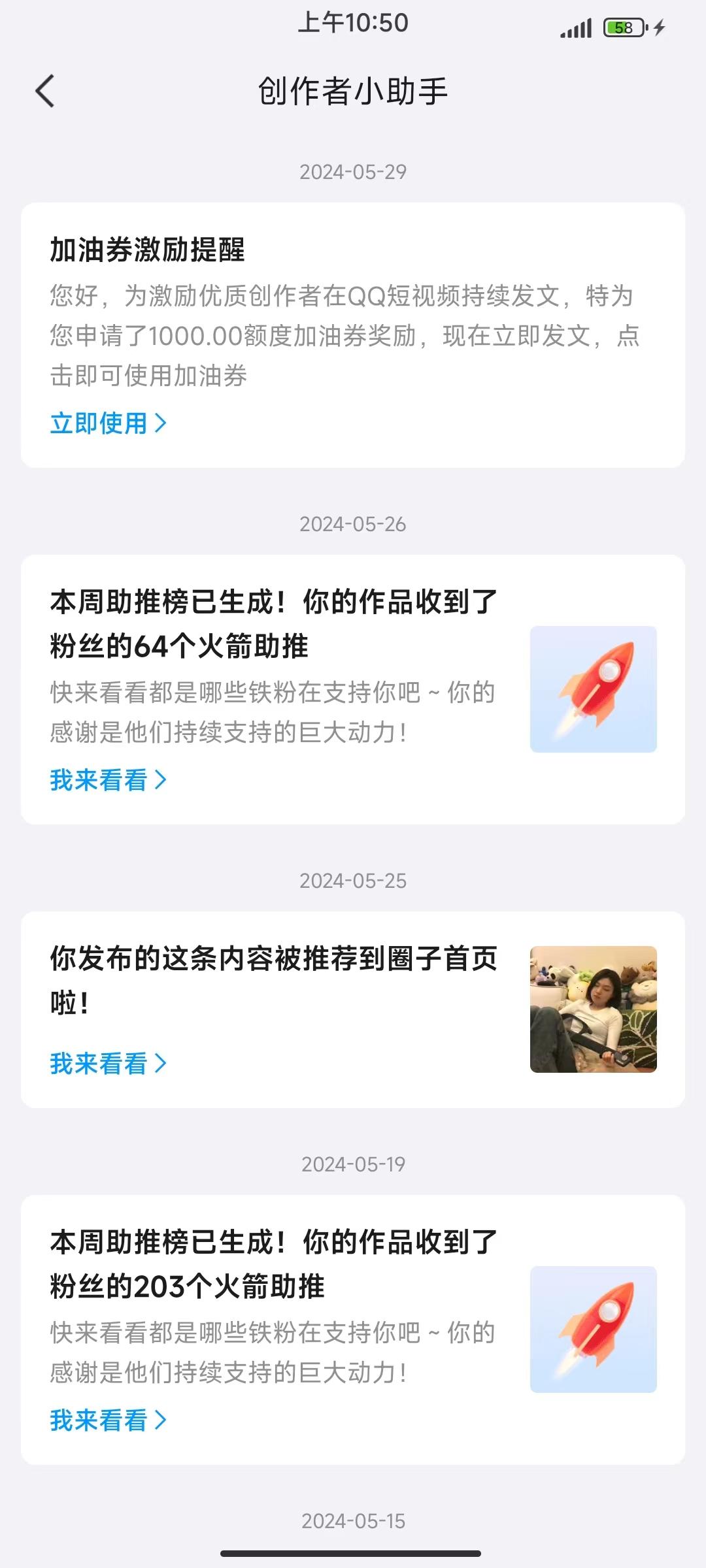Select the 创作者小助手 title
The height and width of the screenshot is (1568, 706).
point(353,91)
